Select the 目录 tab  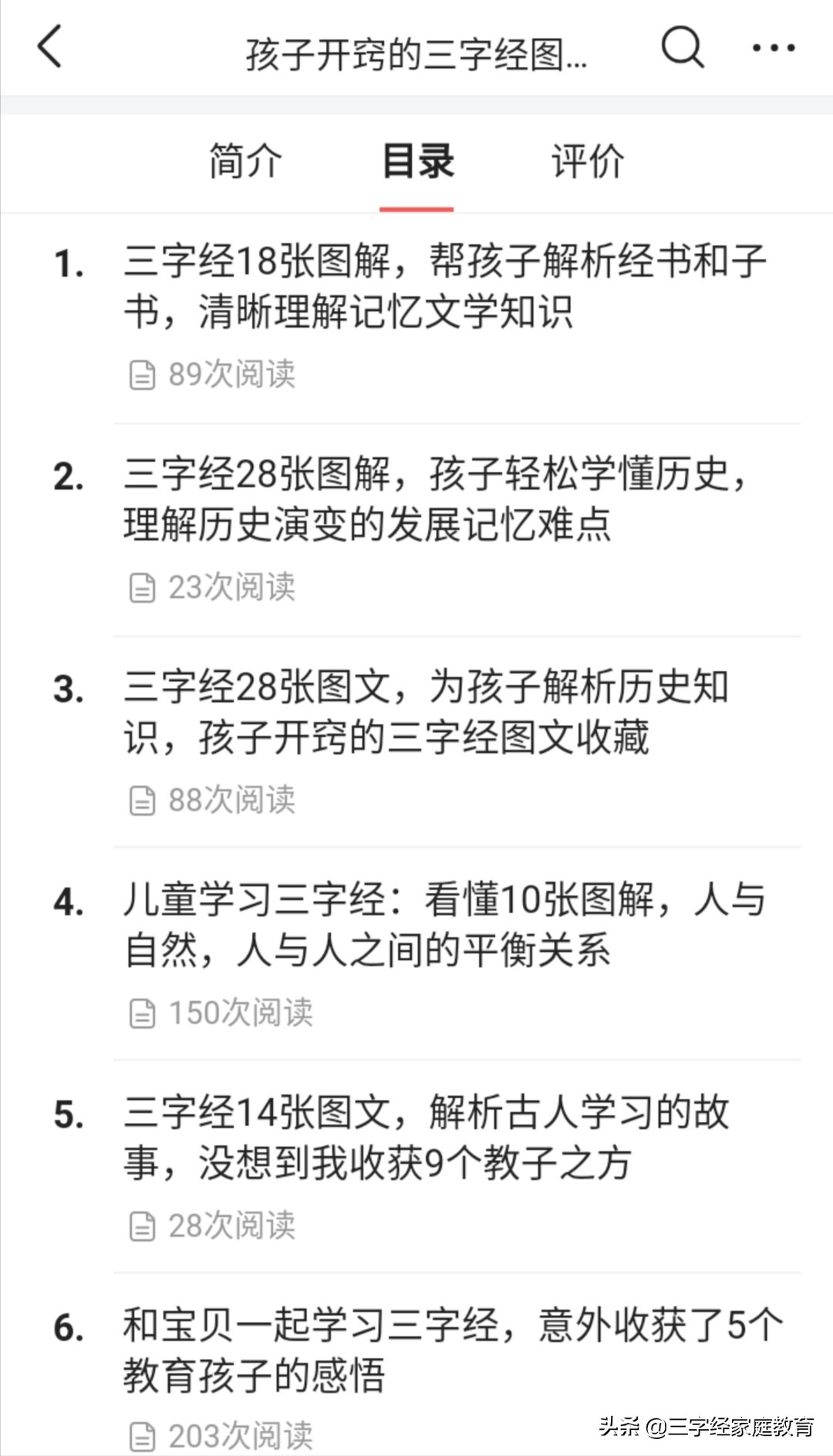click(x=417, y=162)
